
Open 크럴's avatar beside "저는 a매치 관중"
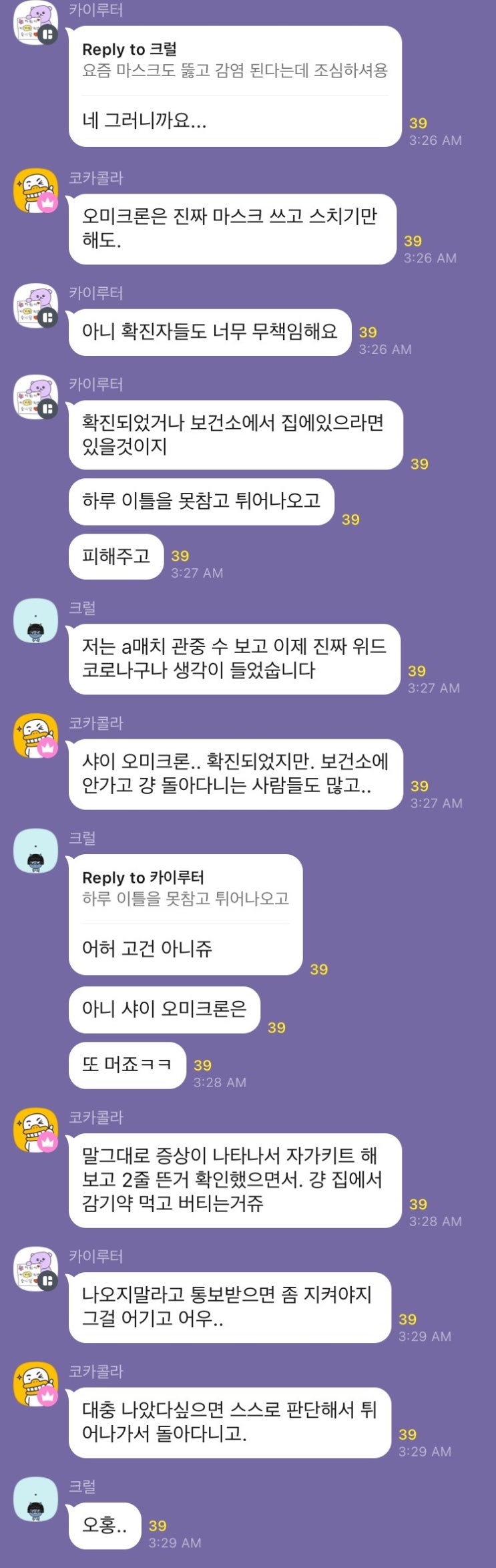coord(35,621)
